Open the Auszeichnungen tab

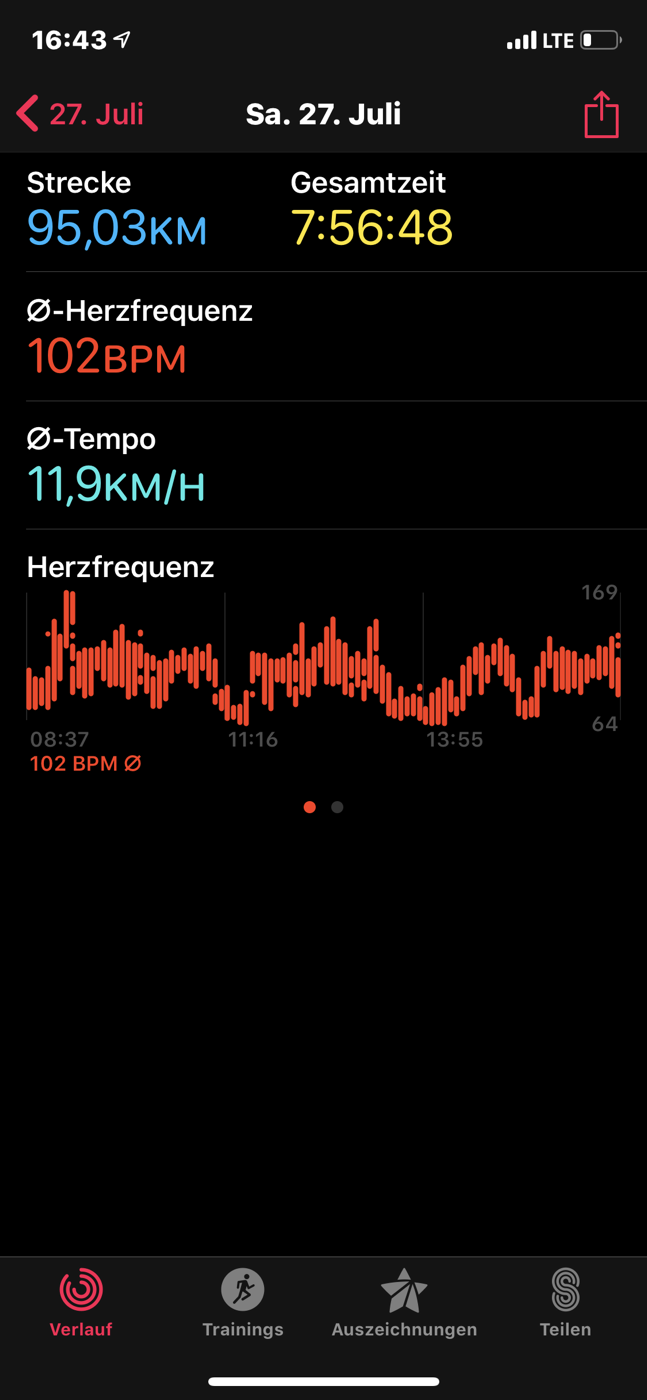pos(404,1301)
